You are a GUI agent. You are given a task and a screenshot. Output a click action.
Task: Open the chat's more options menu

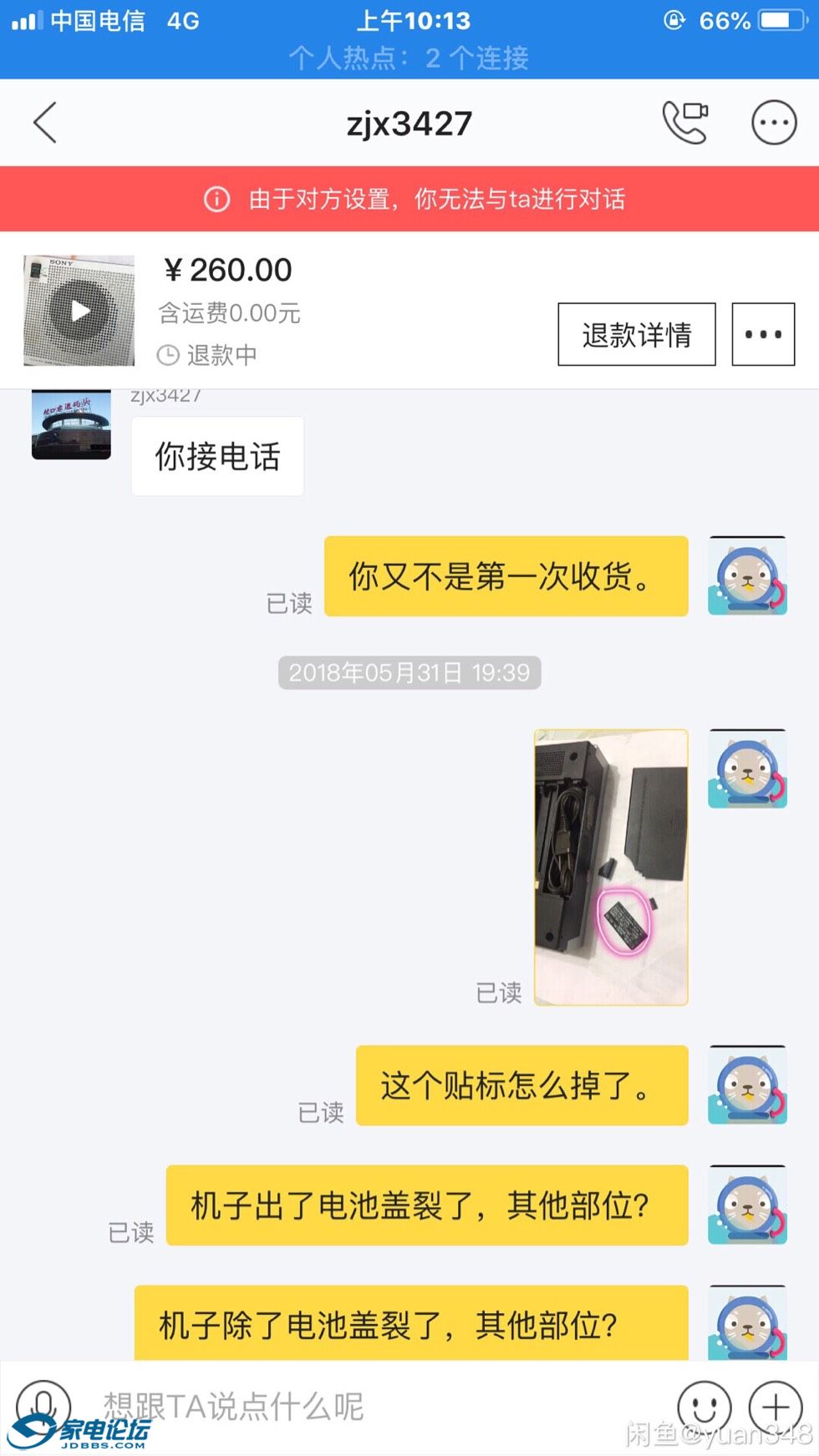[x=774, y=123]
